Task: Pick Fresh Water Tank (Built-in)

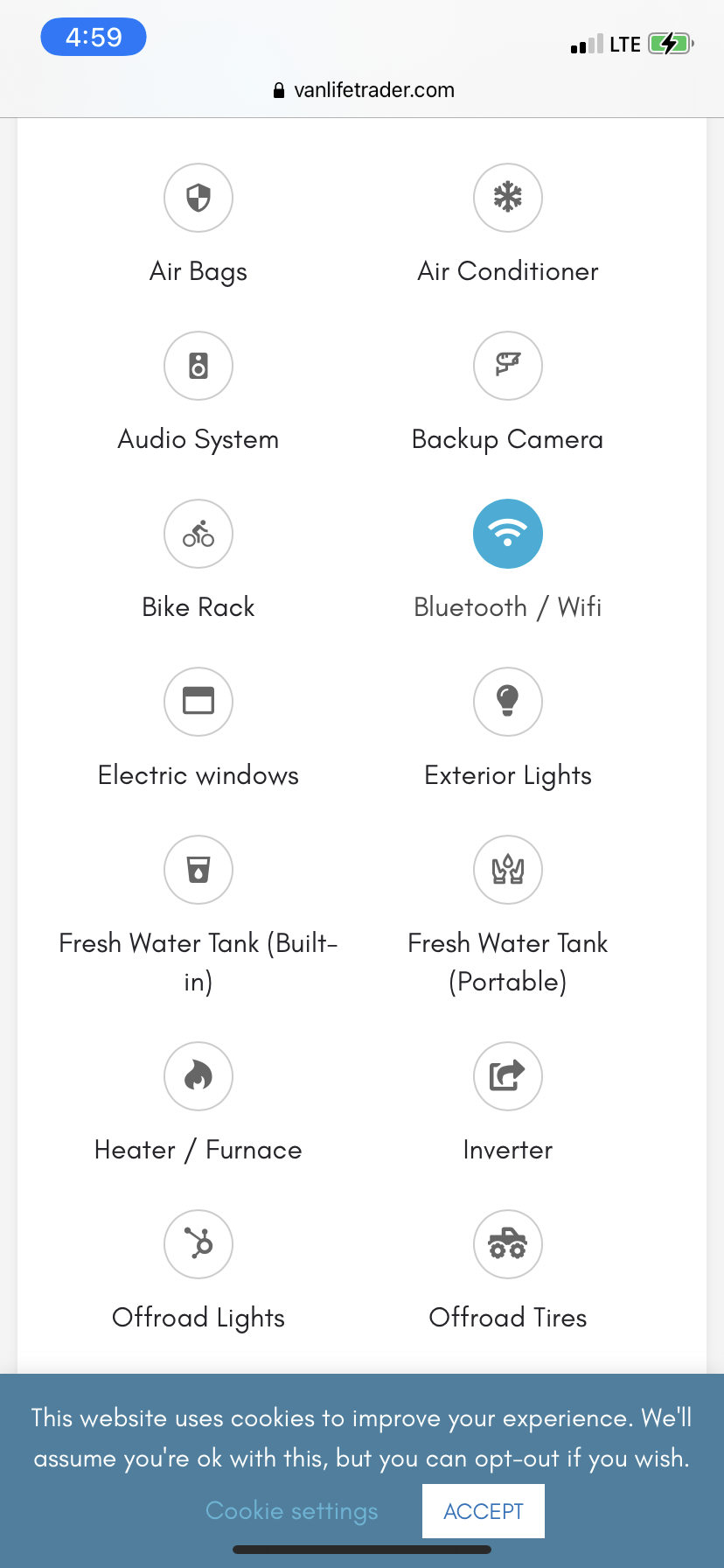Action: (x=198, y=871)
